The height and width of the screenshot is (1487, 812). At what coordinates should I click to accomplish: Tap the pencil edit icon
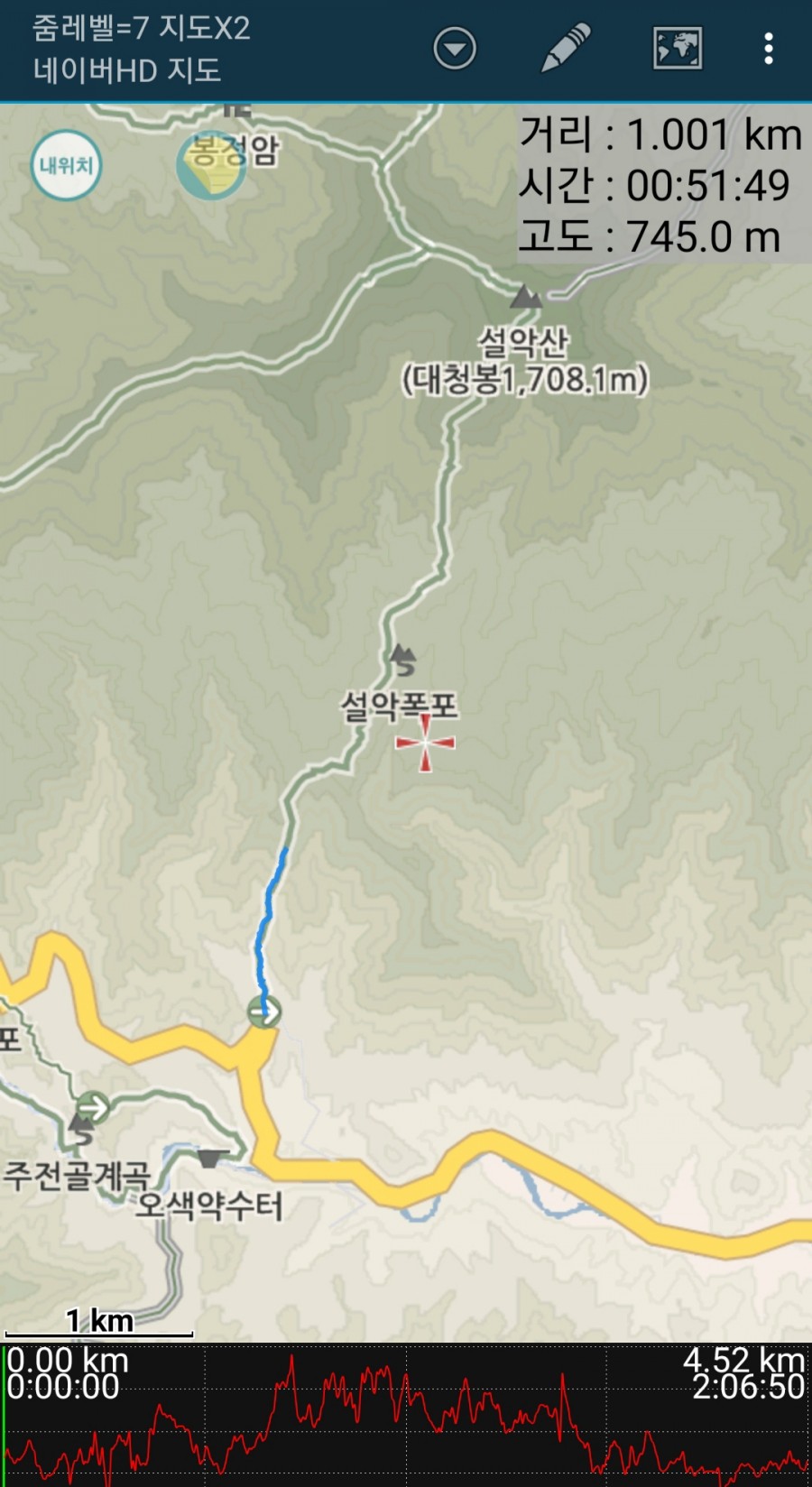point(566,48)
